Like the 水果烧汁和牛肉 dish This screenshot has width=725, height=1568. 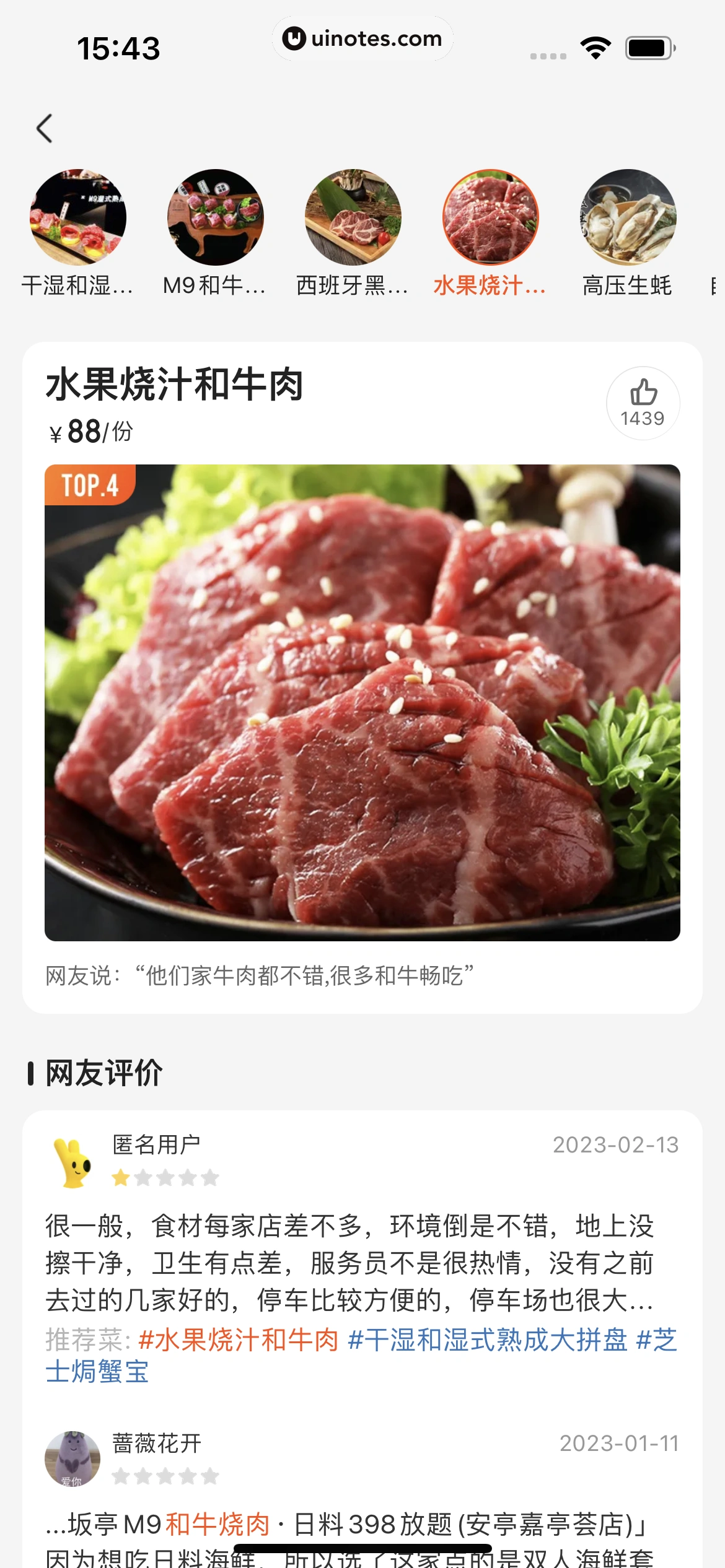coord(643,403)
